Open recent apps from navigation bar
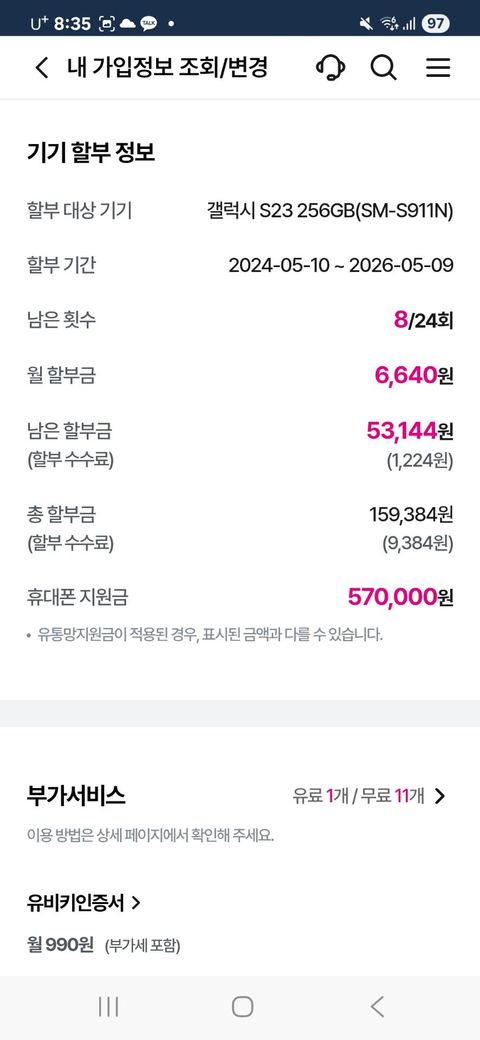 click(x=108, y=1007)
